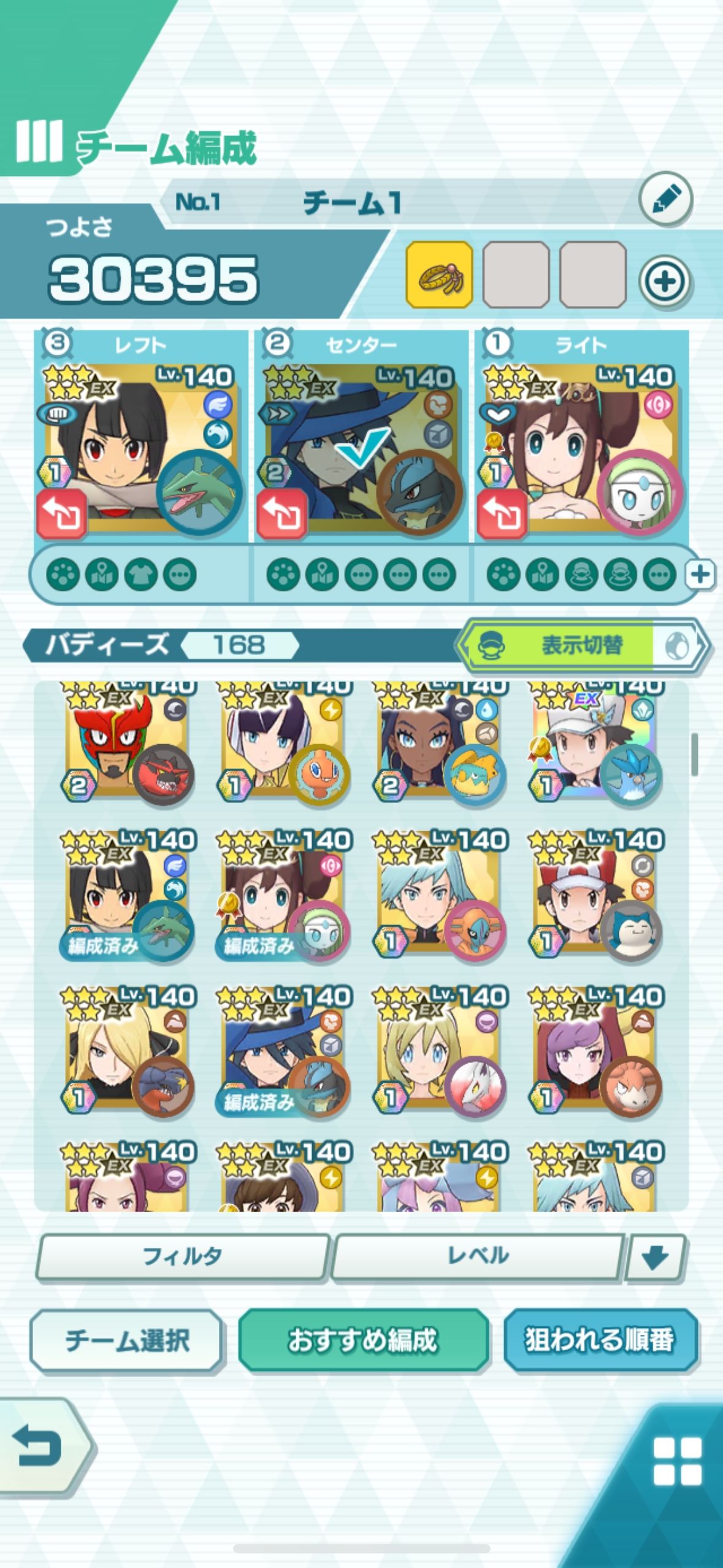
Task: Tap the equipped yellow gear slot
Action: point(439,274)
